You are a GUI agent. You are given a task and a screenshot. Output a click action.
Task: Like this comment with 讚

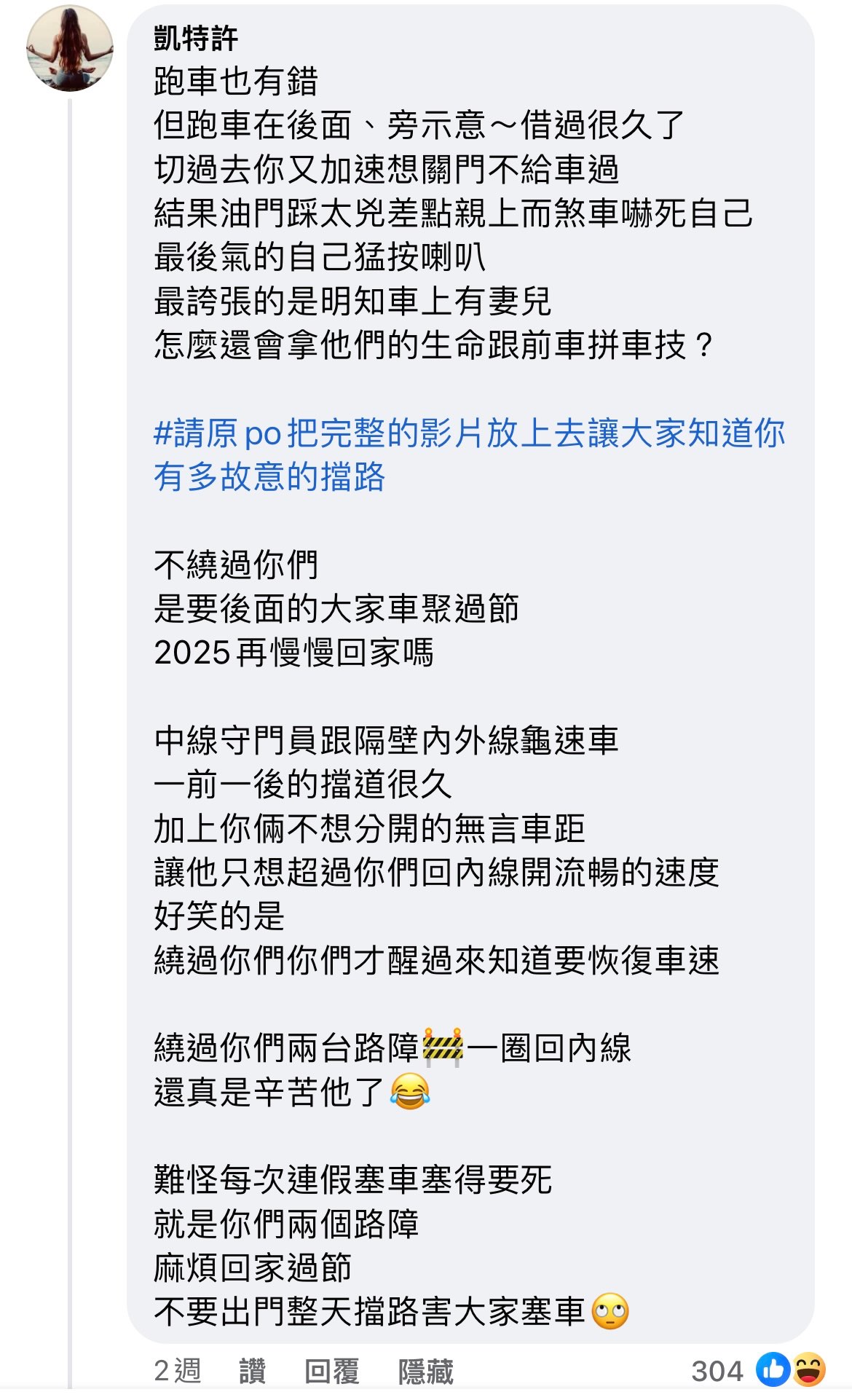(x=252, y=1371)
